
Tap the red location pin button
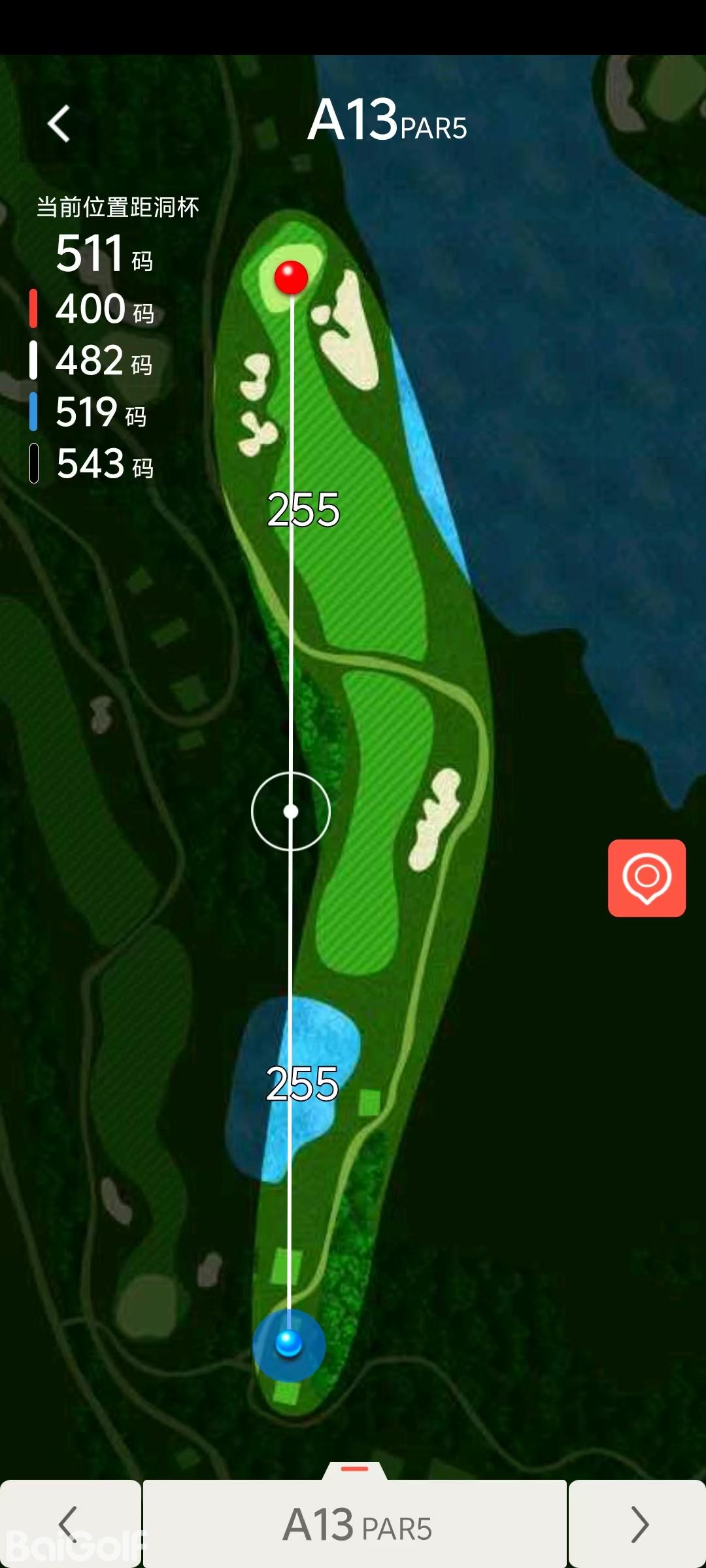(x=647, y=877)
